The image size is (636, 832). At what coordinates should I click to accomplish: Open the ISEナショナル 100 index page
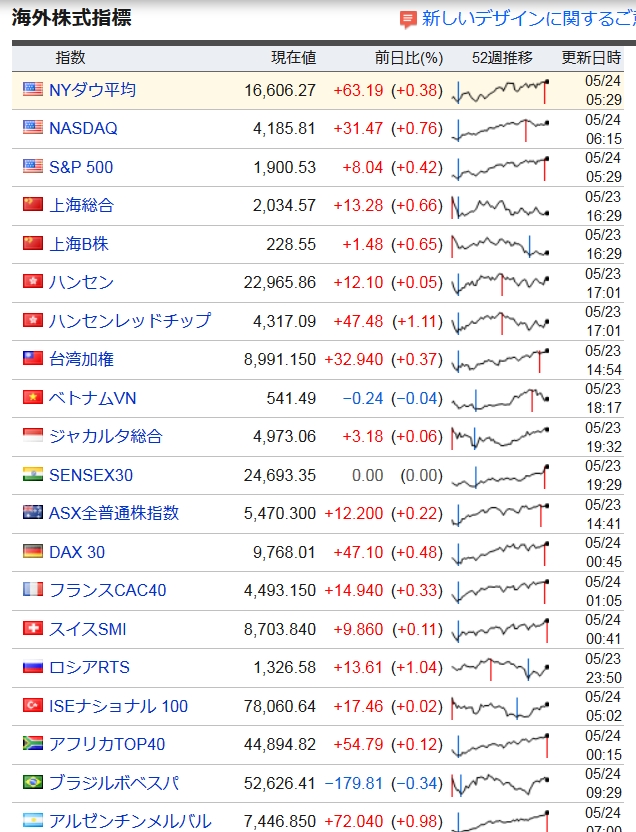coord(118,706)
